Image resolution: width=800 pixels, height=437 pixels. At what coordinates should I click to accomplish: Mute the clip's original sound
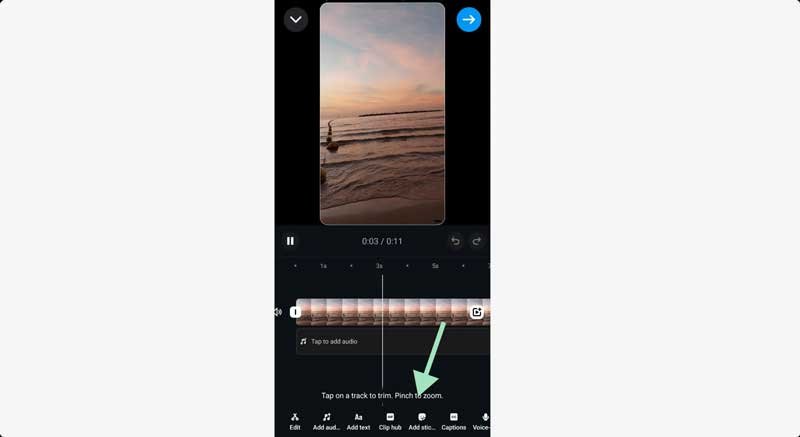coord(278,312)
